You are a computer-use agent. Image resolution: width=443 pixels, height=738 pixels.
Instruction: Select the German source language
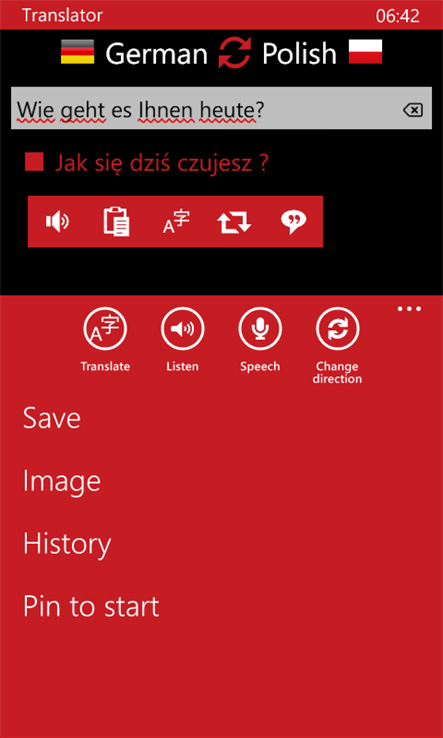[134, 53]
